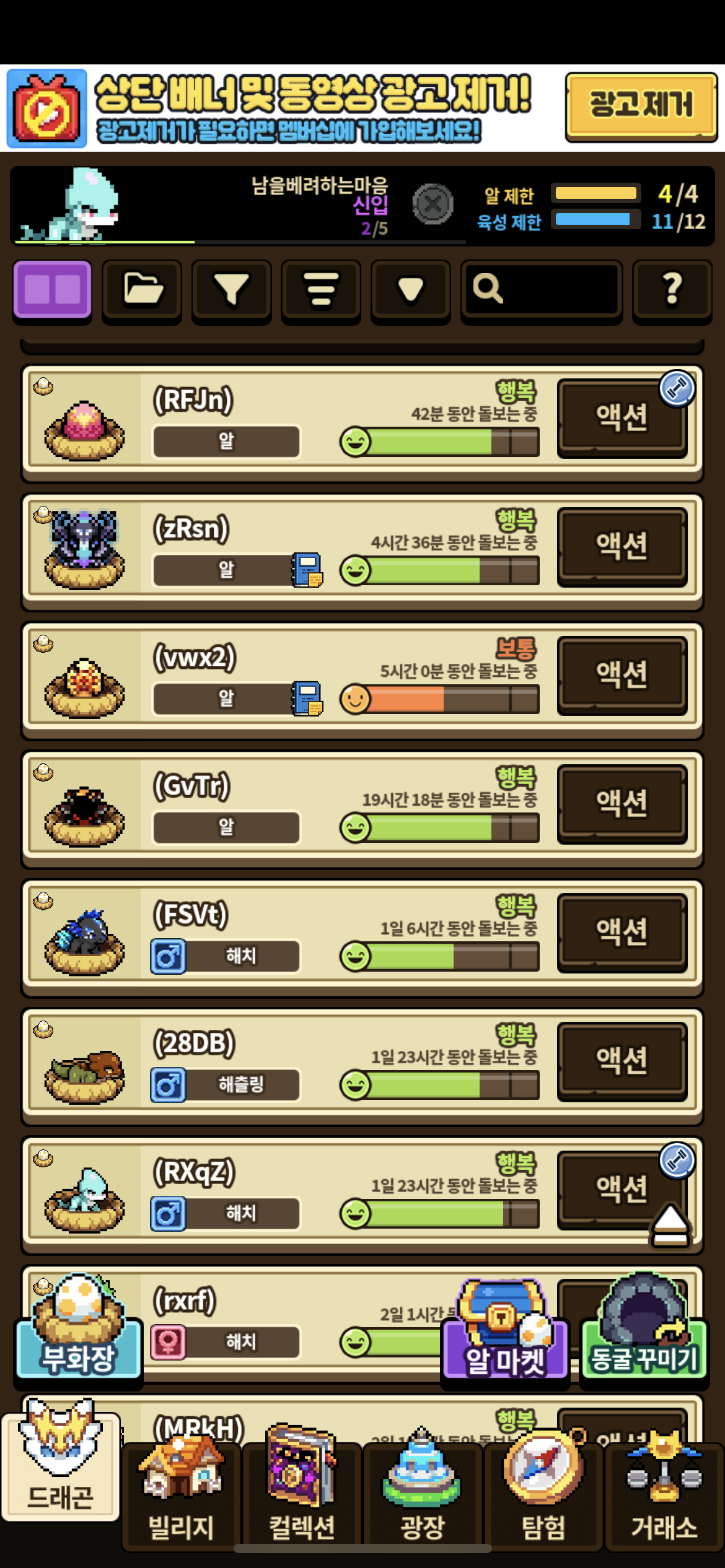Tap 액션 for the zRsn egg

coord(622,546)
